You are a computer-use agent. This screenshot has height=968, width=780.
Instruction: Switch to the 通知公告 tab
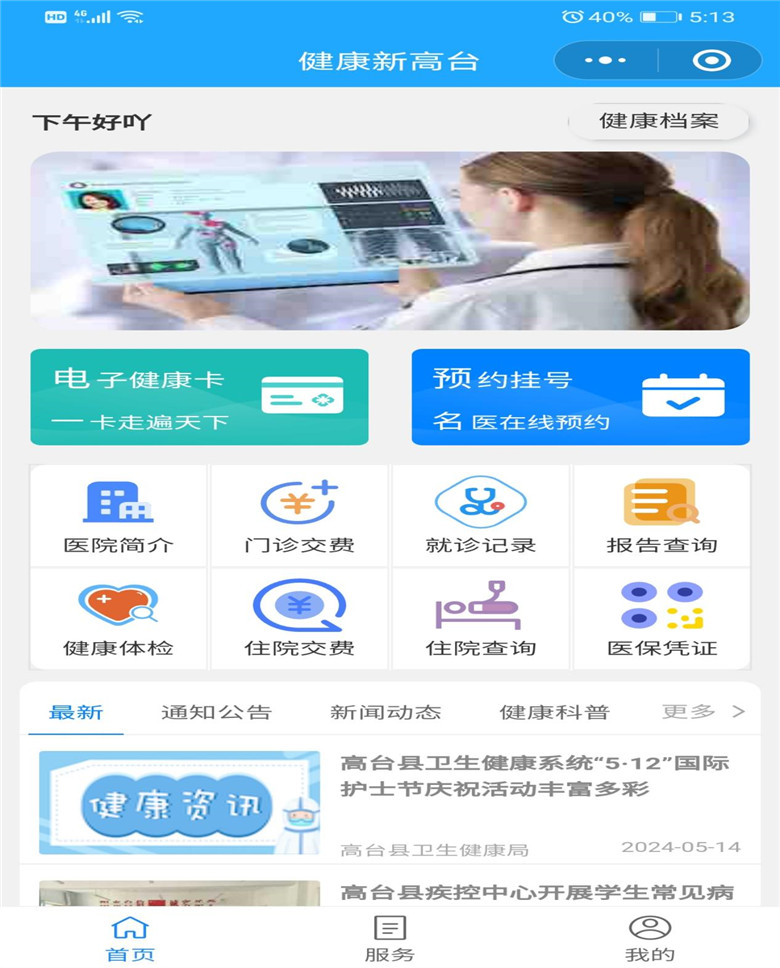pos(216,713)
